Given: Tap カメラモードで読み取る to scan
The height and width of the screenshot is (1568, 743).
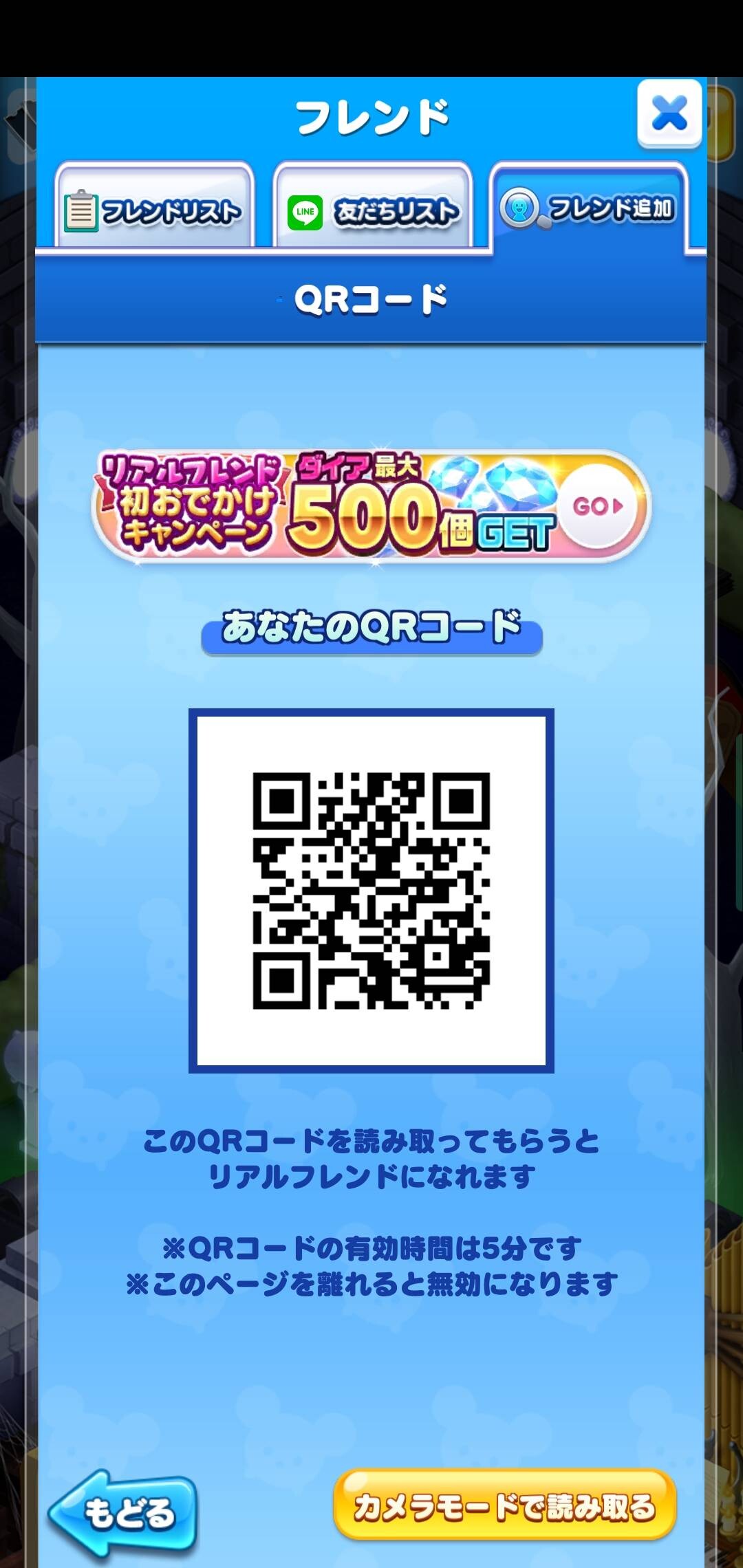Looking at the screenshot, I should point(505,1505).
